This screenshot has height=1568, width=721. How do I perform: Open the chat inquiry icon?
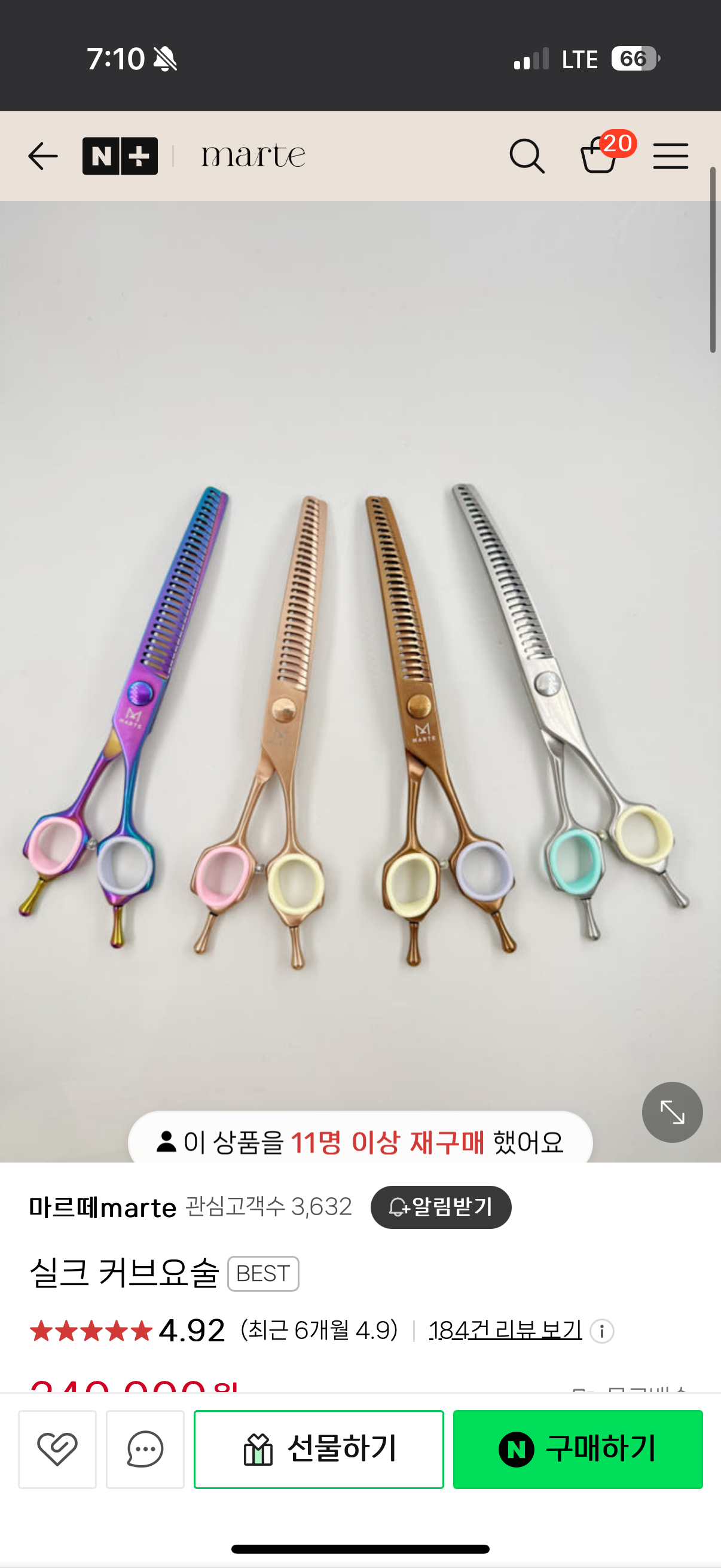[145, 1450]
